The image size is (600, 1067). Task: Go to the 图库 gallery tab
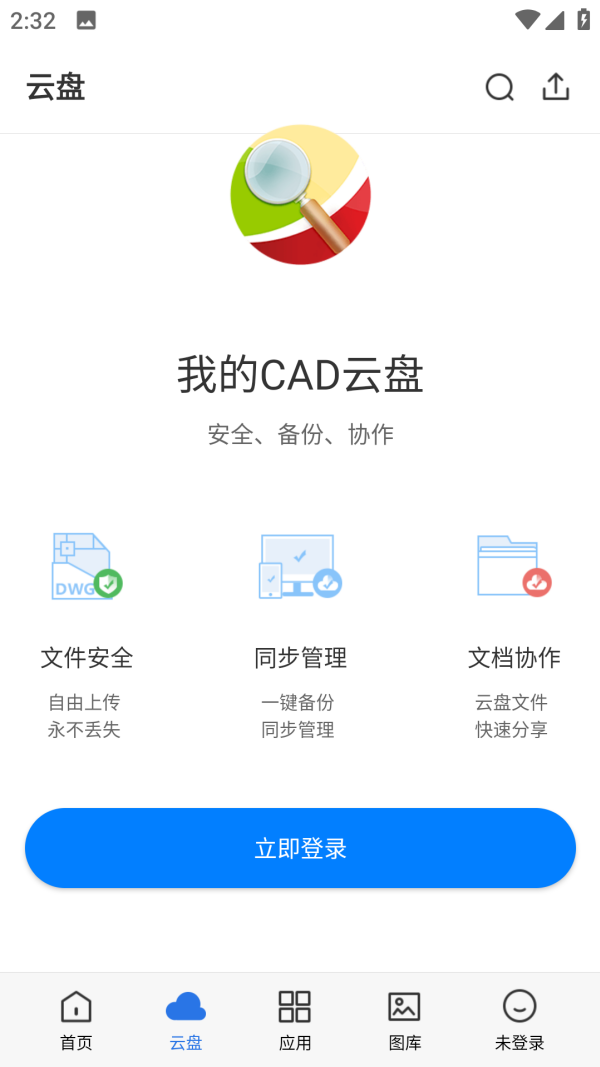[x=405, y=1020]
